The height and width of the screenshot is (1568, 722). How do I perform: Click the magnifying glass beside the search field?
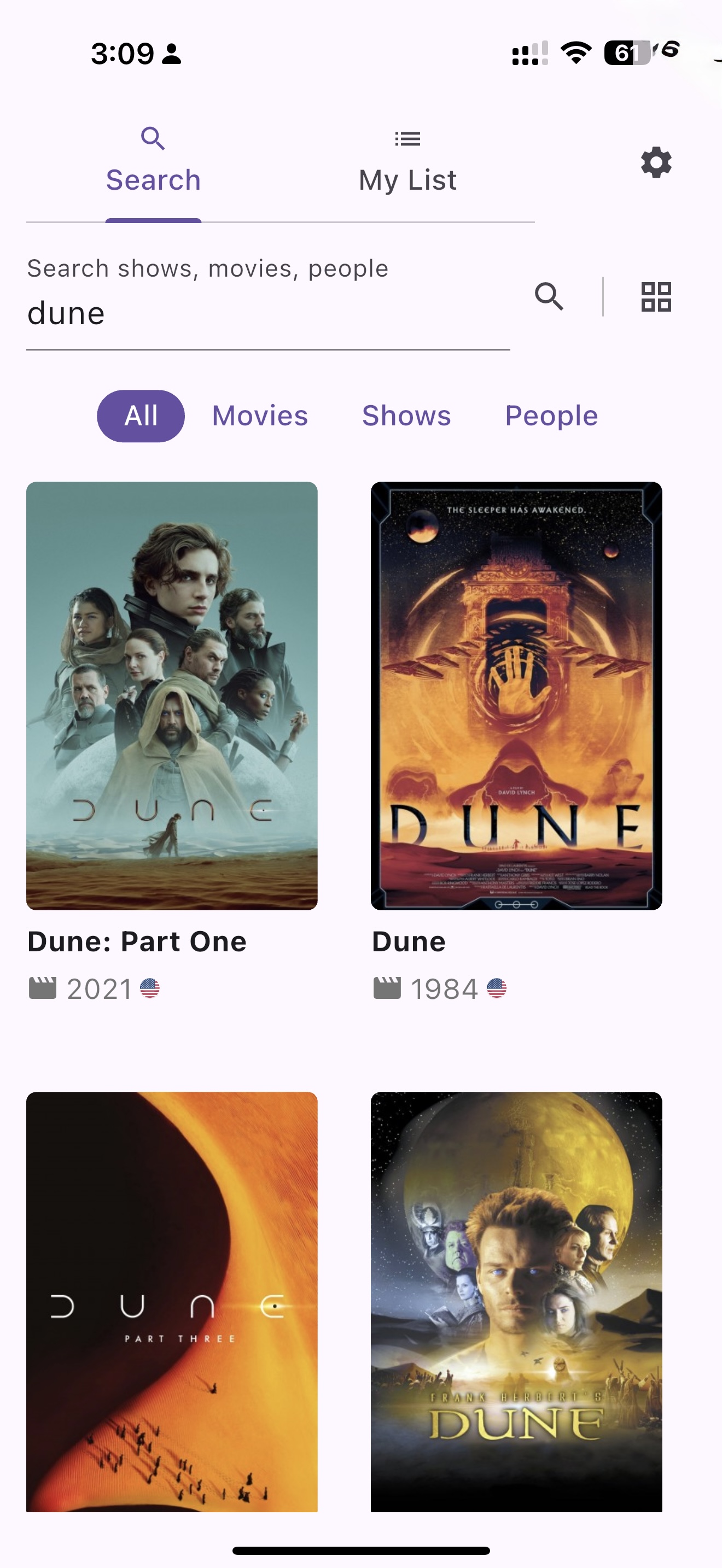point(550,297)
